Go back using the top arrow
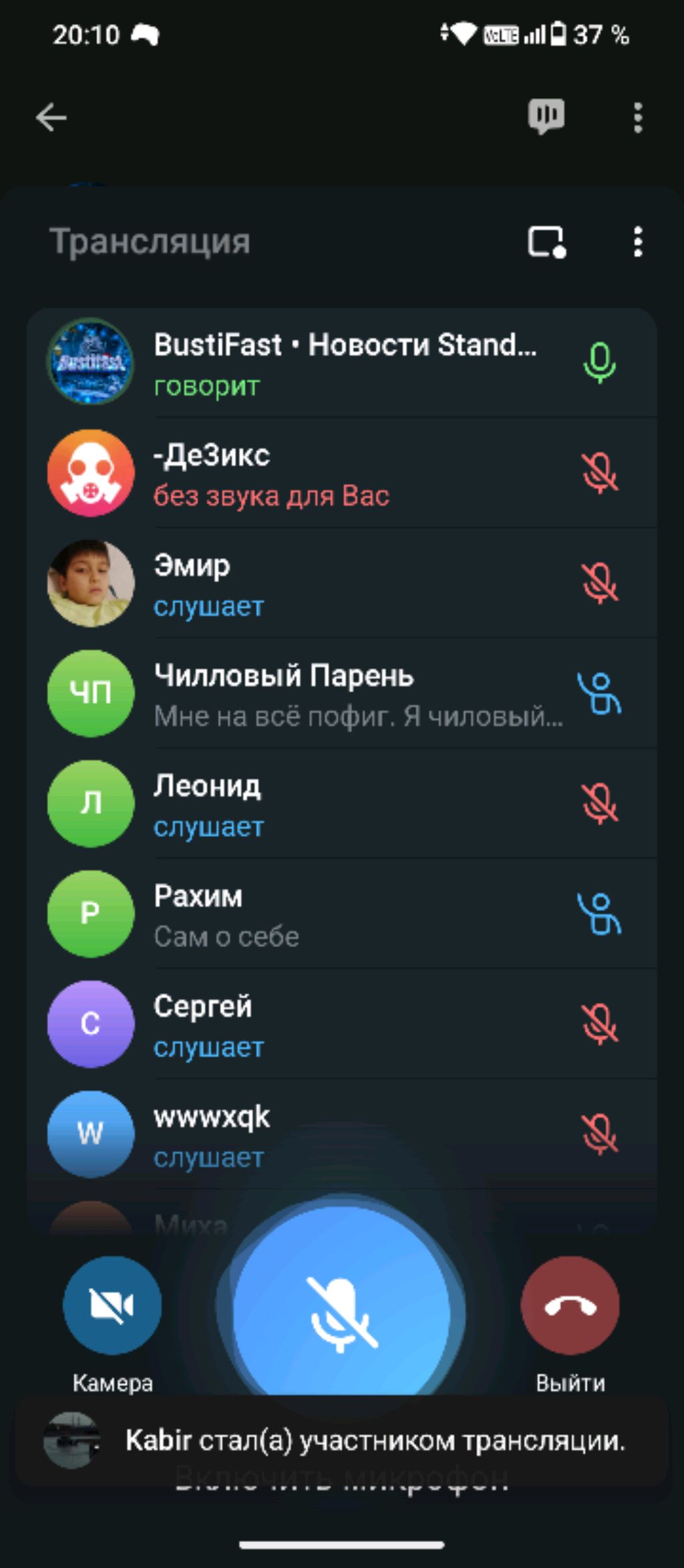Screen dimensions: 684x1568 51,118
